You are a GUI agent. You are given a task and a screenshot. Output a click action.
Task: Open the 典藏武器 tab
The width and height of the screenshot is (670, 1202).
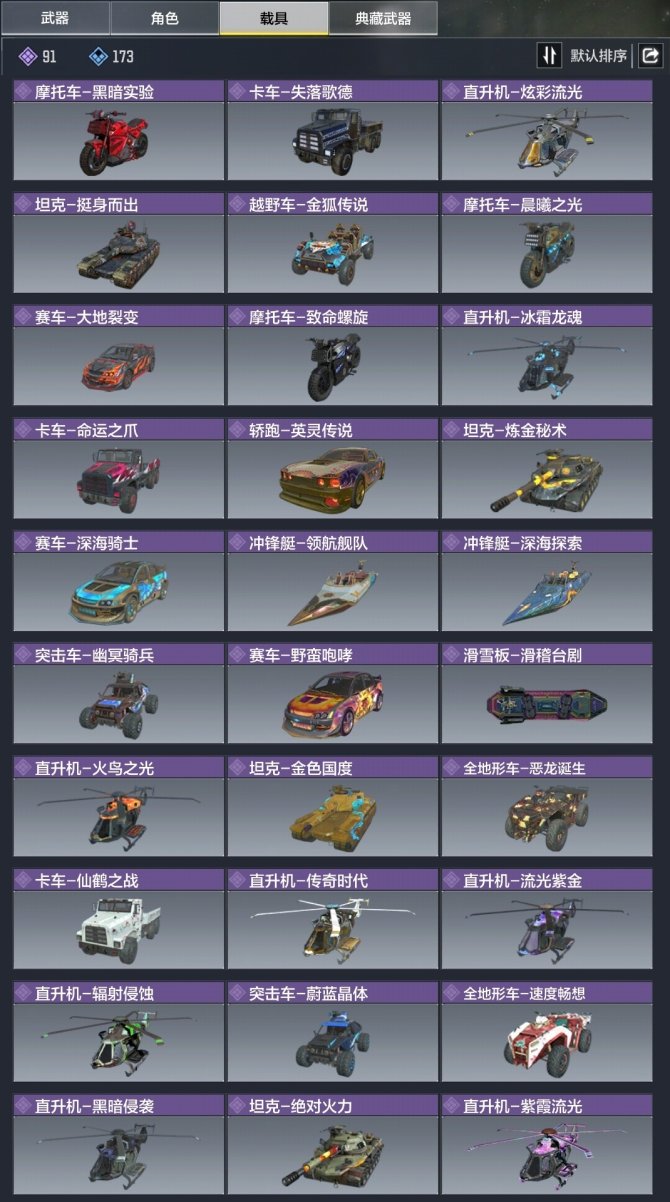(x=382, y=18)
